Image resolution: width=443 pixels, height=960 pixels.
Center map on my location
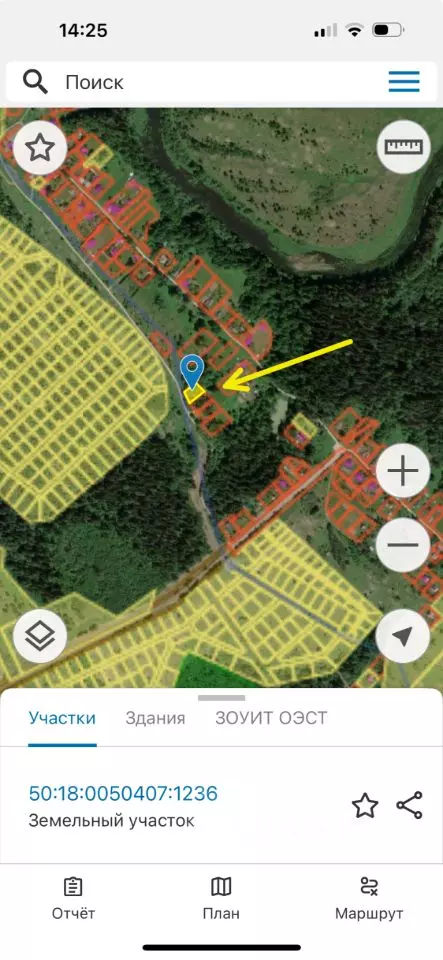coord(403,636)
